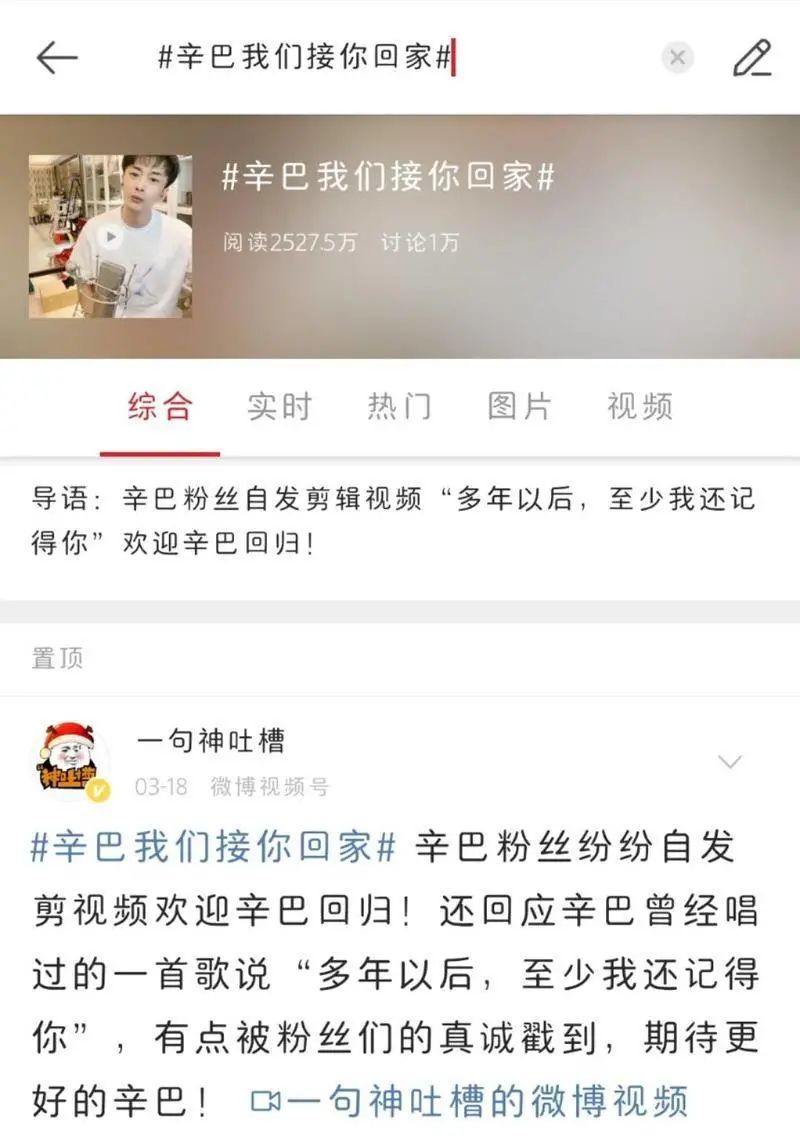Image resolution: width=800 pixels, height=1136 pixels.
Task: Expand the post options chevron
Action: pyautogui.click(x=730, y=762)
